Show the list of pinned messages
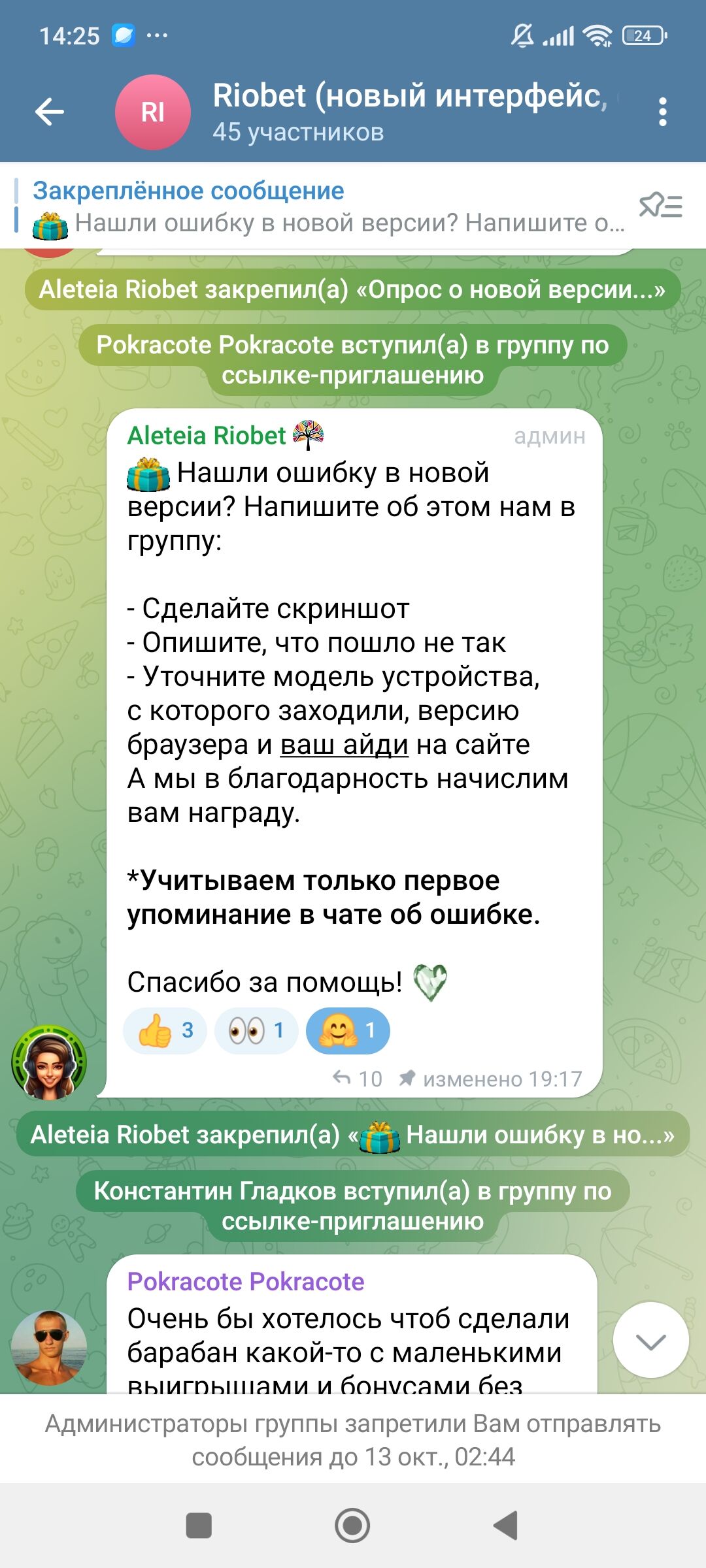Viewport: 706px width, 1568px height. (660, 206)
